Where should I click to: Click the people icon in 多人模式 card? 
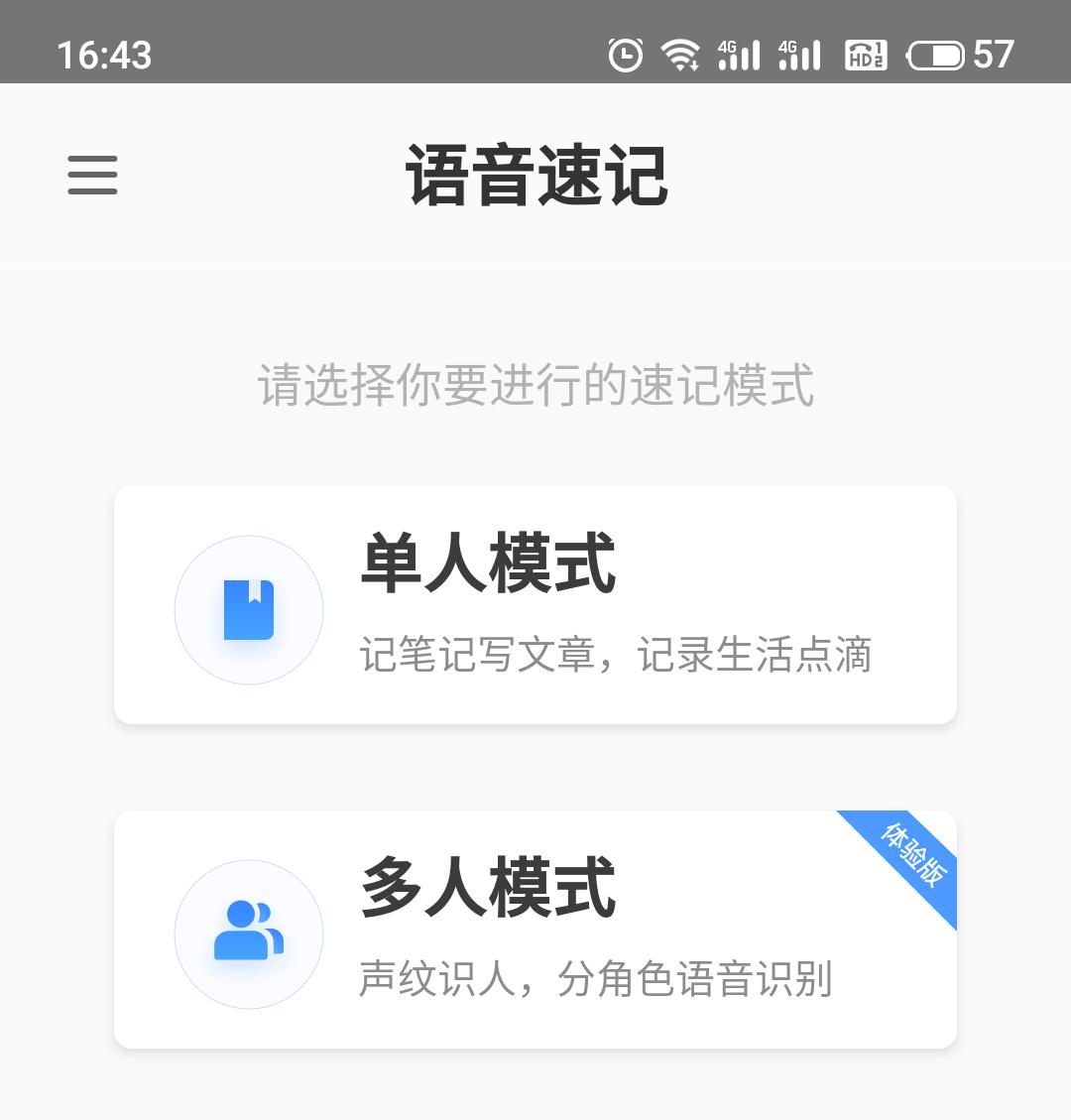(x=248, y=933)
